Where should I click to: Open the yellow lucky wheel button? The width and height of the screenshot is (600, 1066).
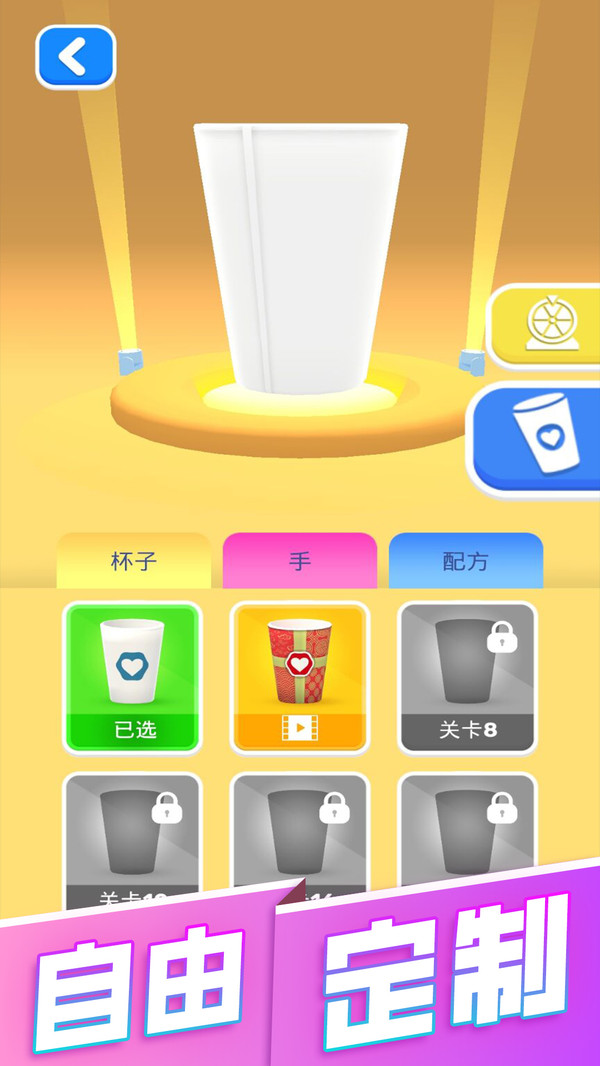545,326
